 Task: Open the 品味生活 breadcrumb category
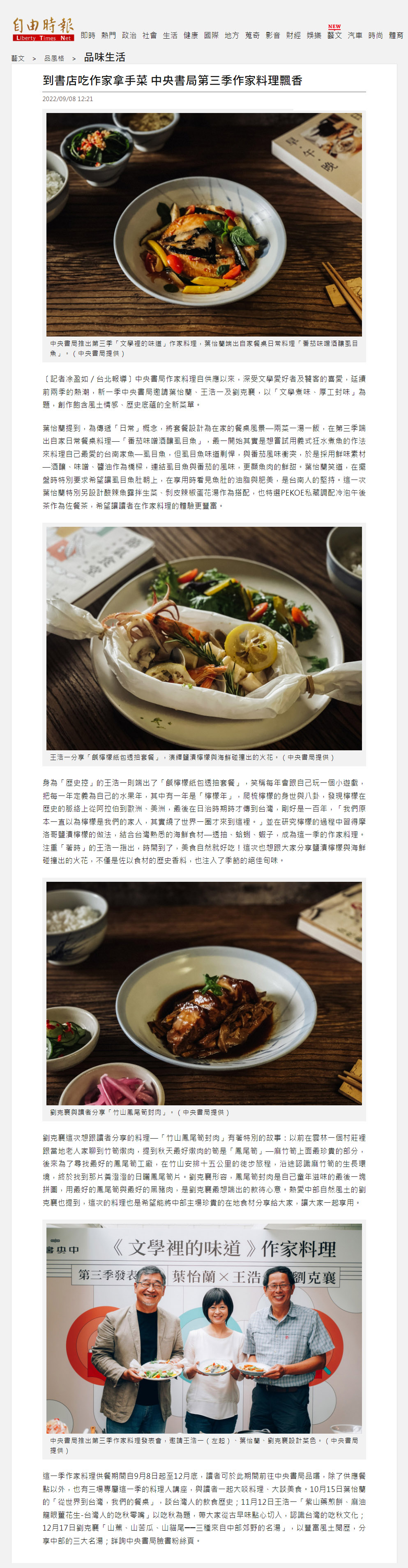[105, 57]
